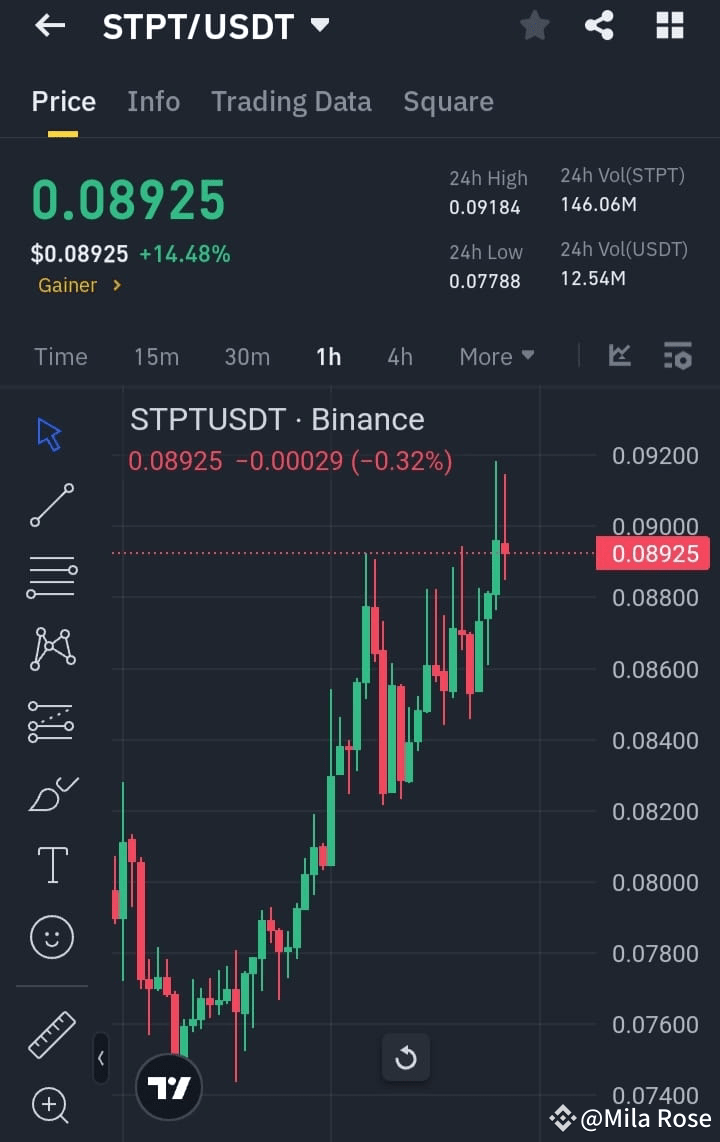Open the More timeframes dropdown
Image resolution: width=720 pixels, height=1142 pixels.
click(496, 356)
